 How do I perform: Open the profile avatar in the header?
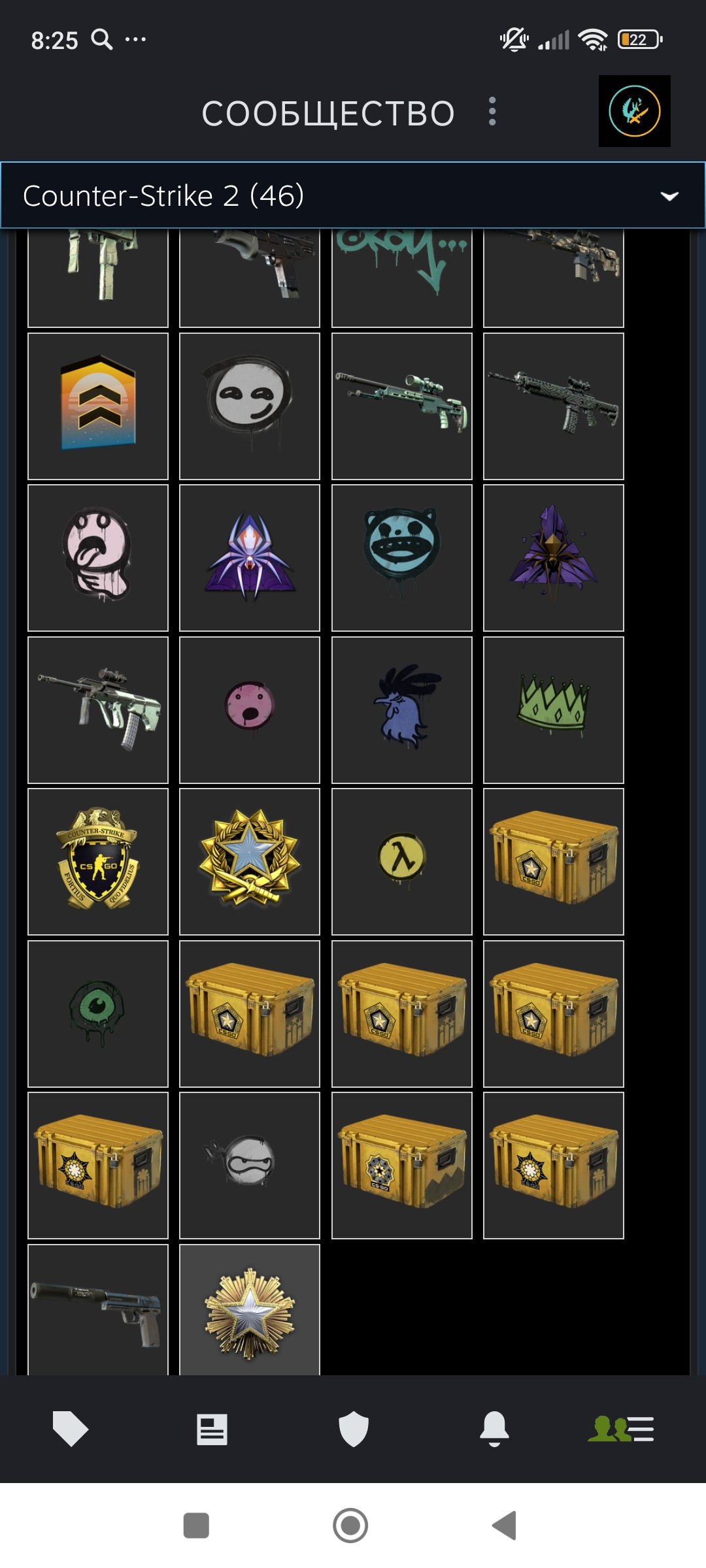click(x=634, y=111)
